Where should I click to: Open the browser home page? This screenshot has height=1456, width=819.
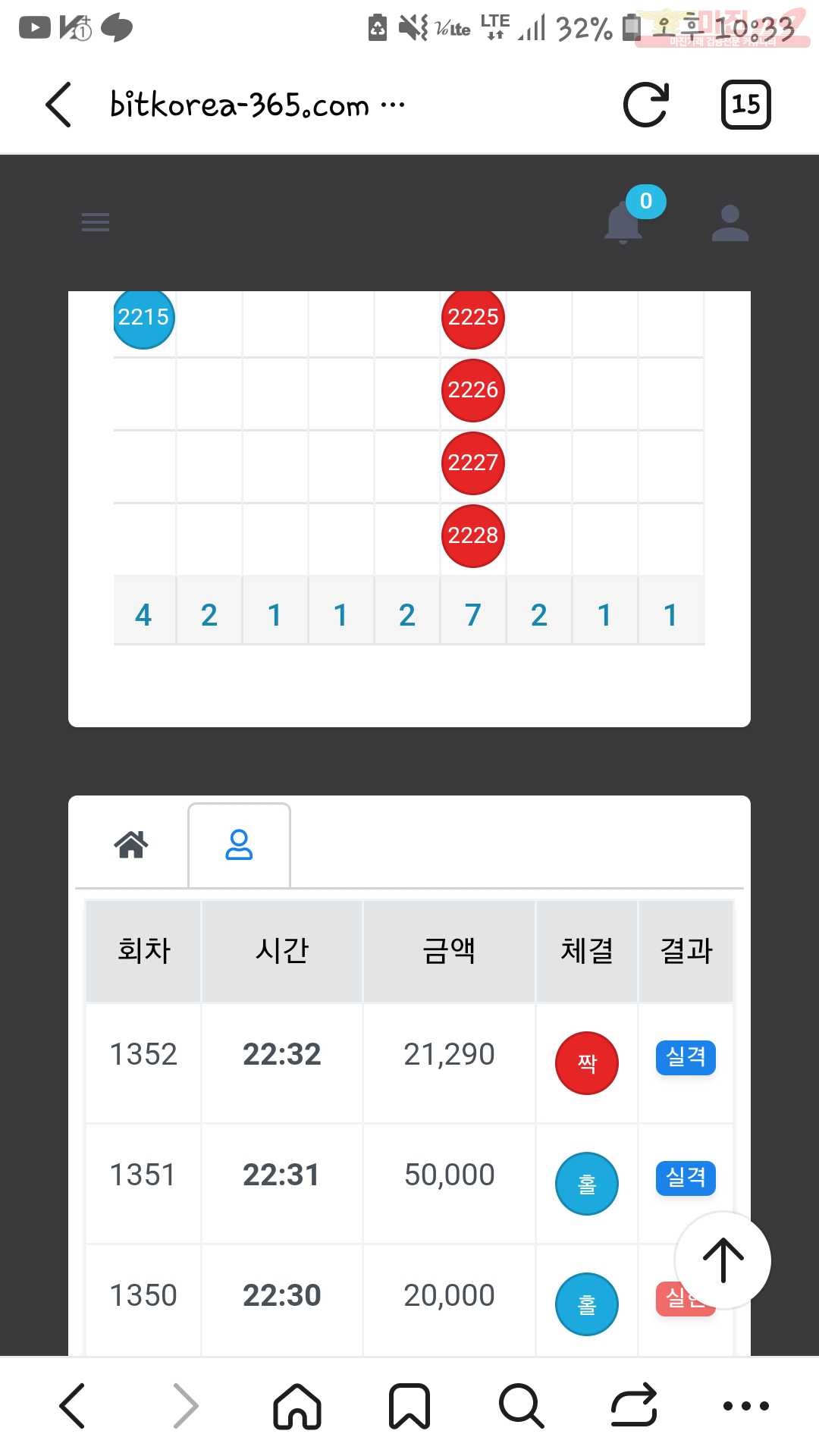pos(297,1405)
